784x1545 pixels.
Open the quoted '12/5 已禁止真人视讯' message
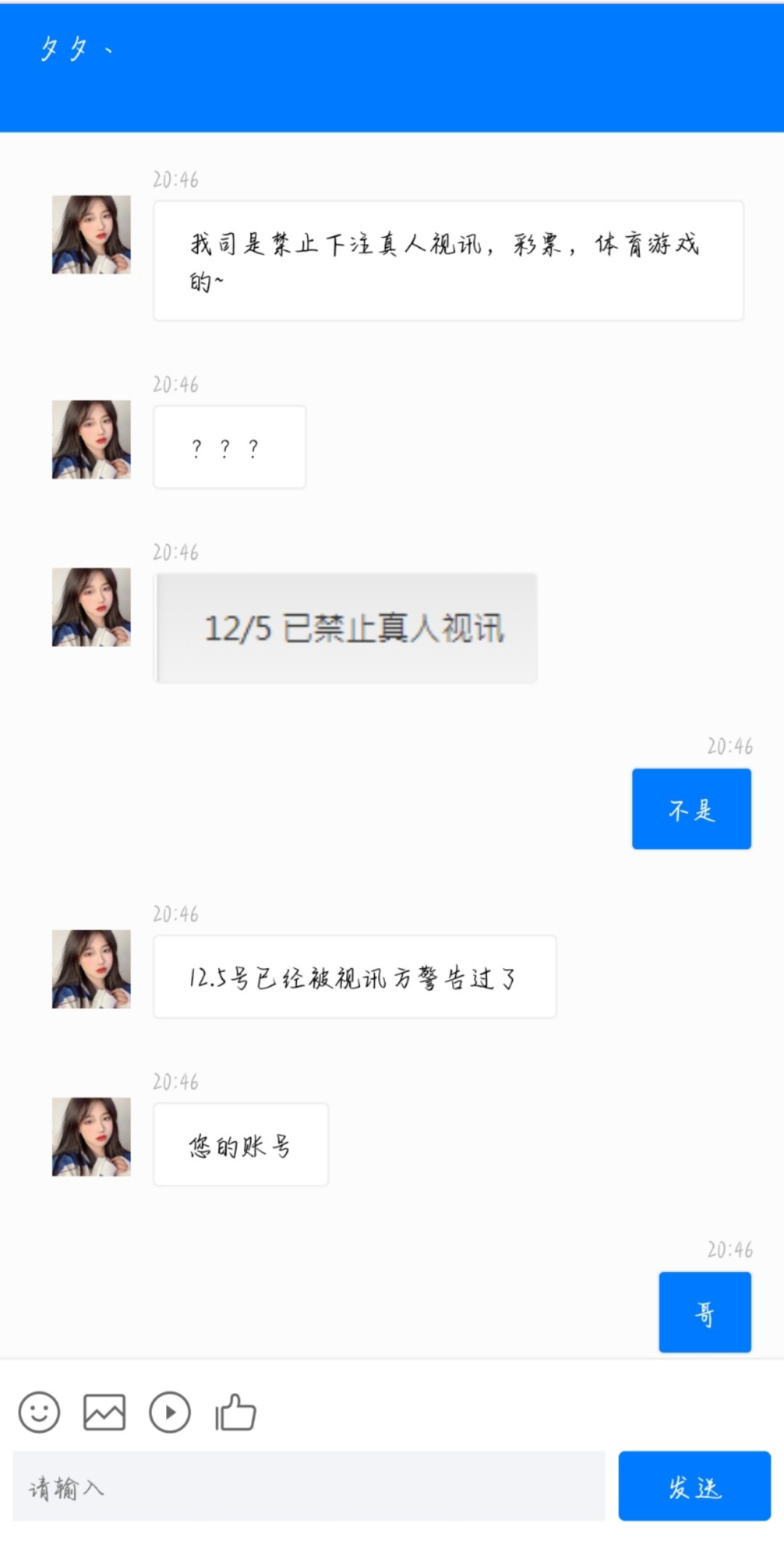345,627
